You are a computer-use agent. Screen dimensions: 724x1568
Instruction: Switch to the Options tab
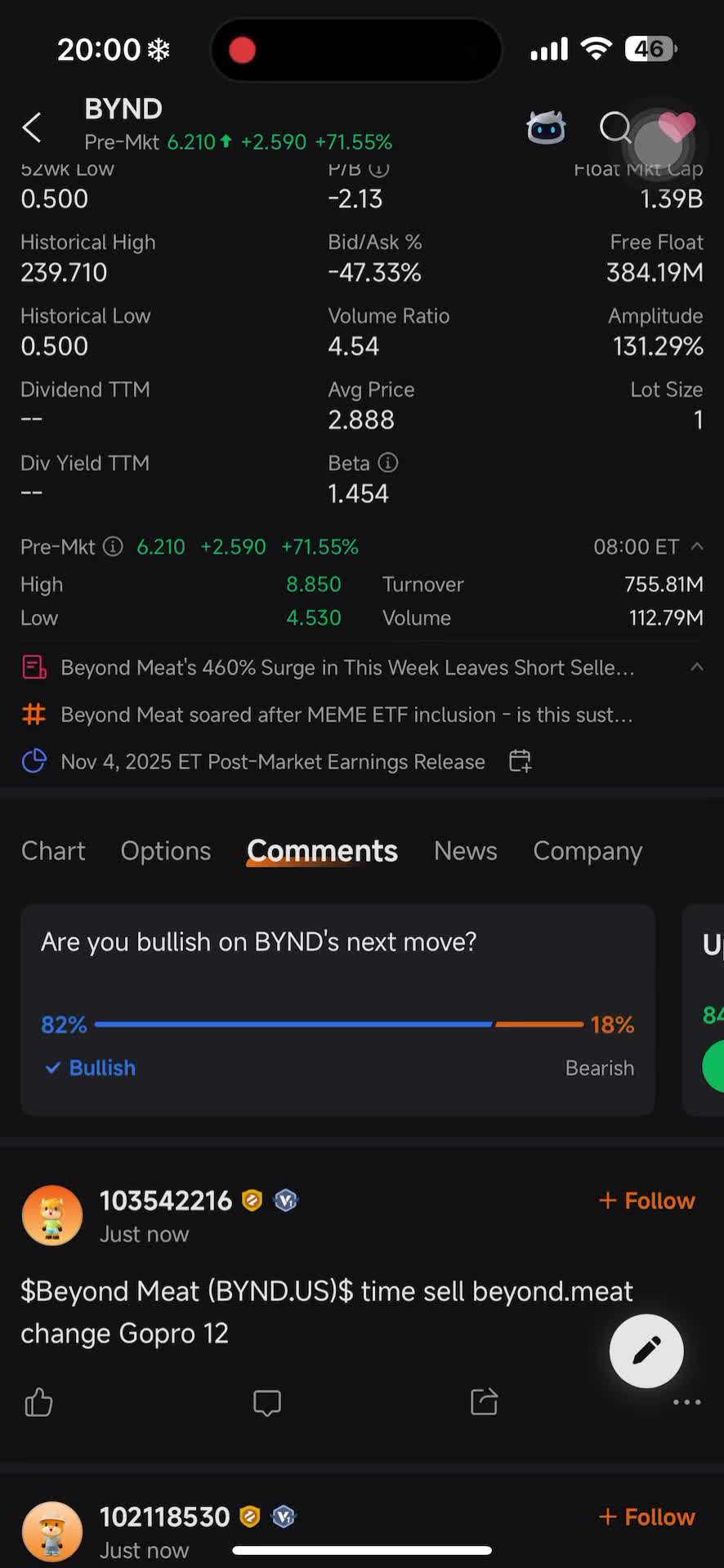[x=166, y=851]
